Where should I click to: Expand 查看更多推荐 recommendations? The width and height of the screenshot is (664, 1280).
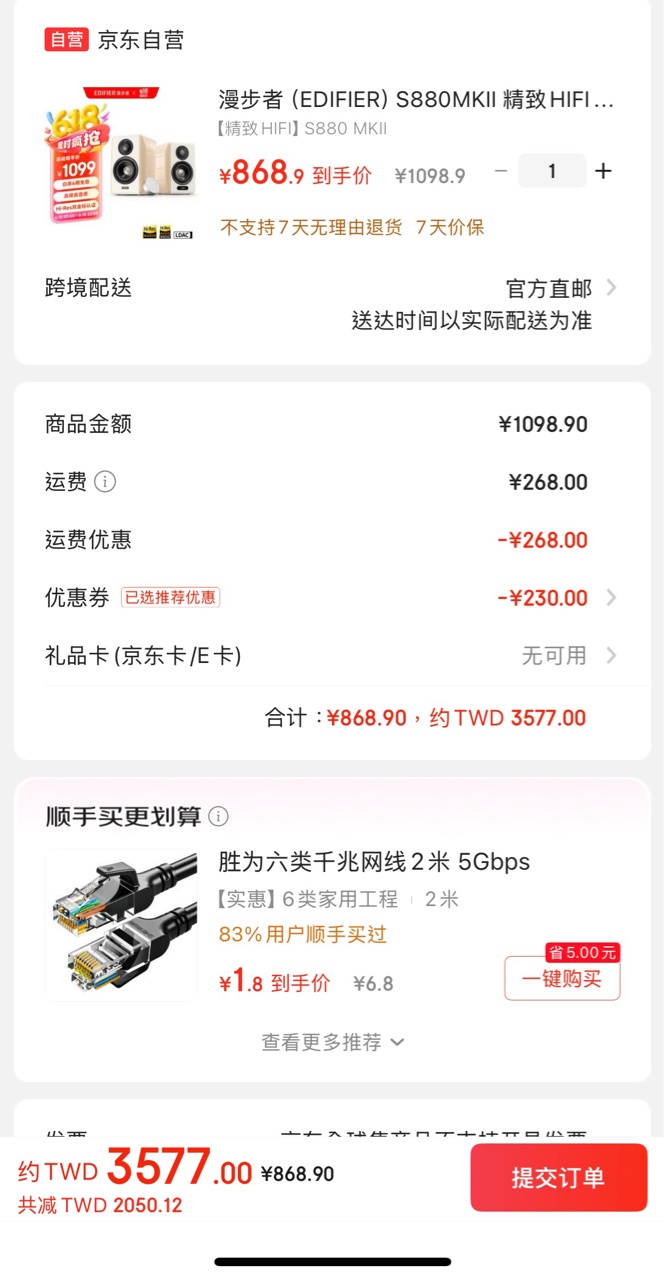point(332,1042)
